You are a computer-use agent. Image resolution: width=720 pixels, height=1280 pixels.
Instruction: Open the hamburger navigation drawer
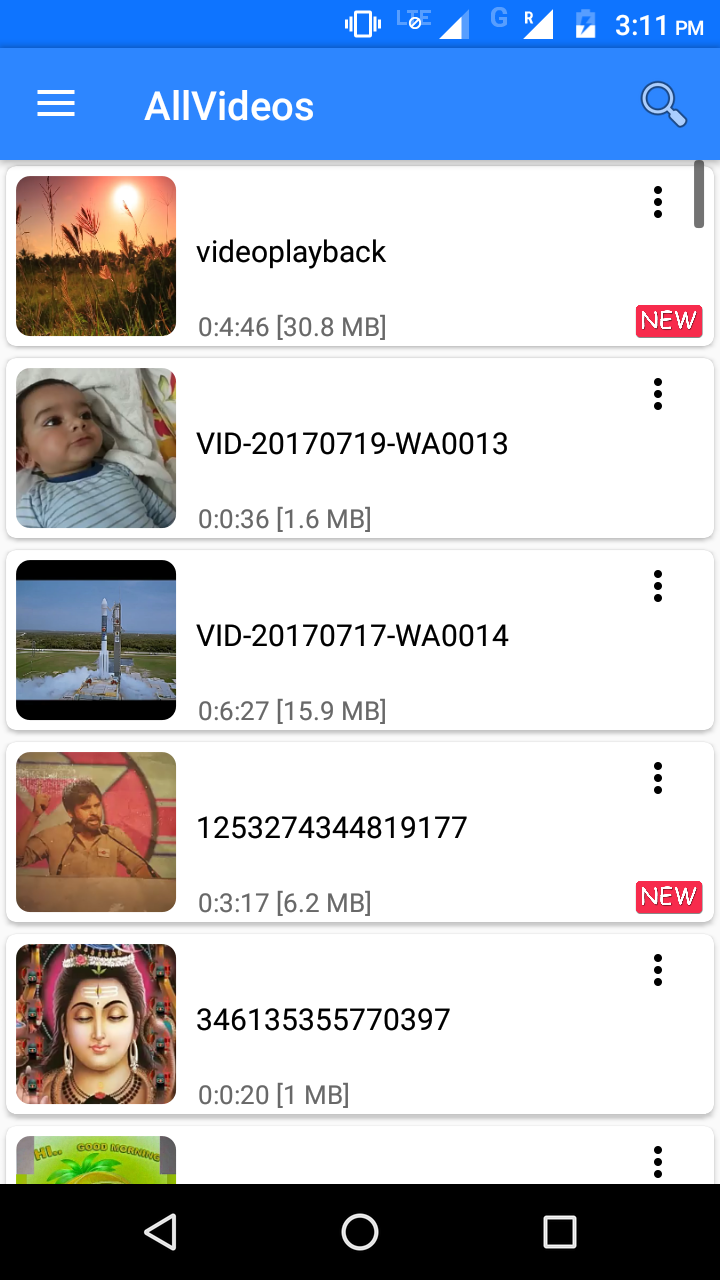point(56,104)
